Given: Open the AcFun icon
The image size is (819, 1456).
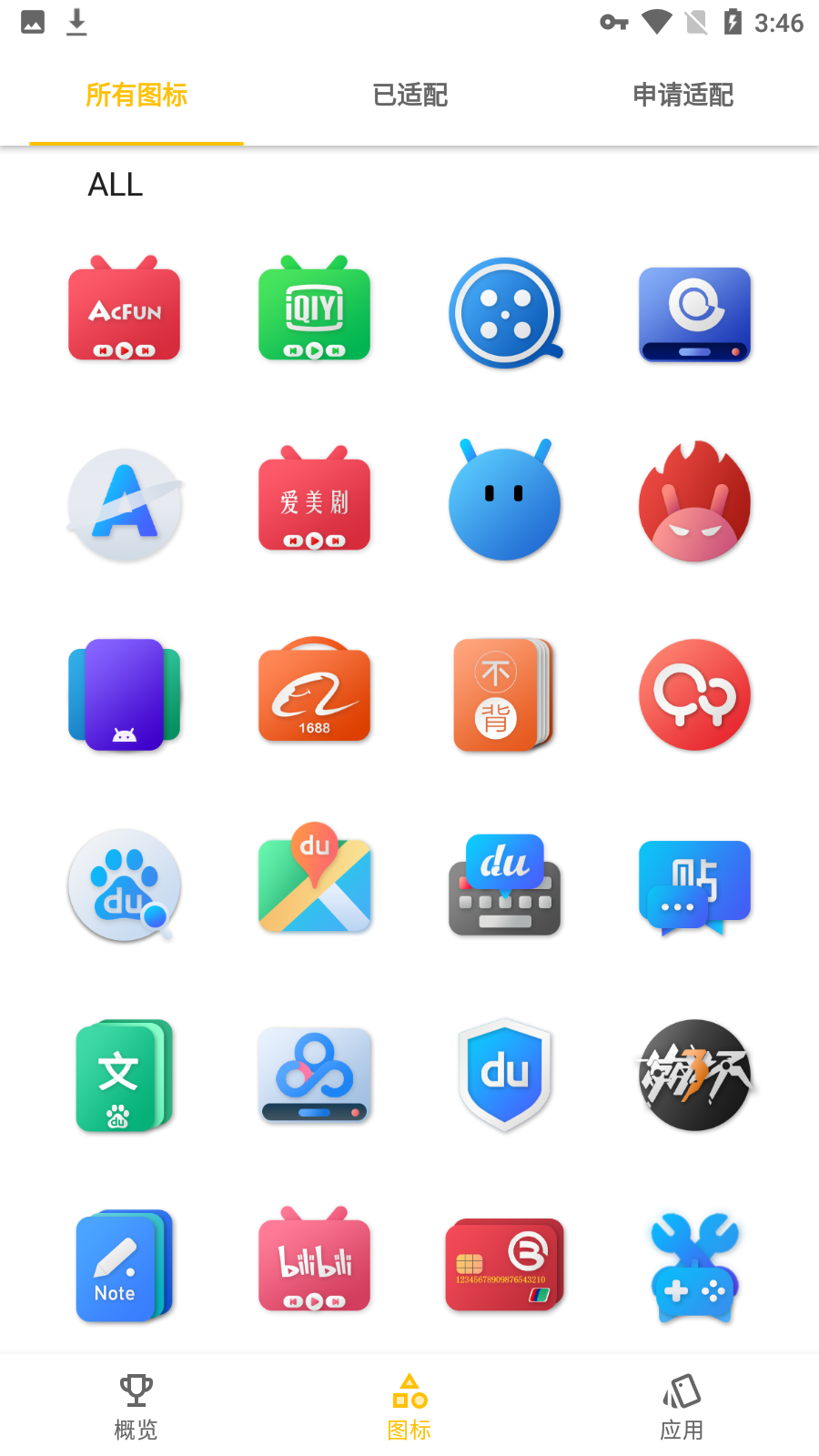Looking at the screenshot, I should [x=125, y=312].
